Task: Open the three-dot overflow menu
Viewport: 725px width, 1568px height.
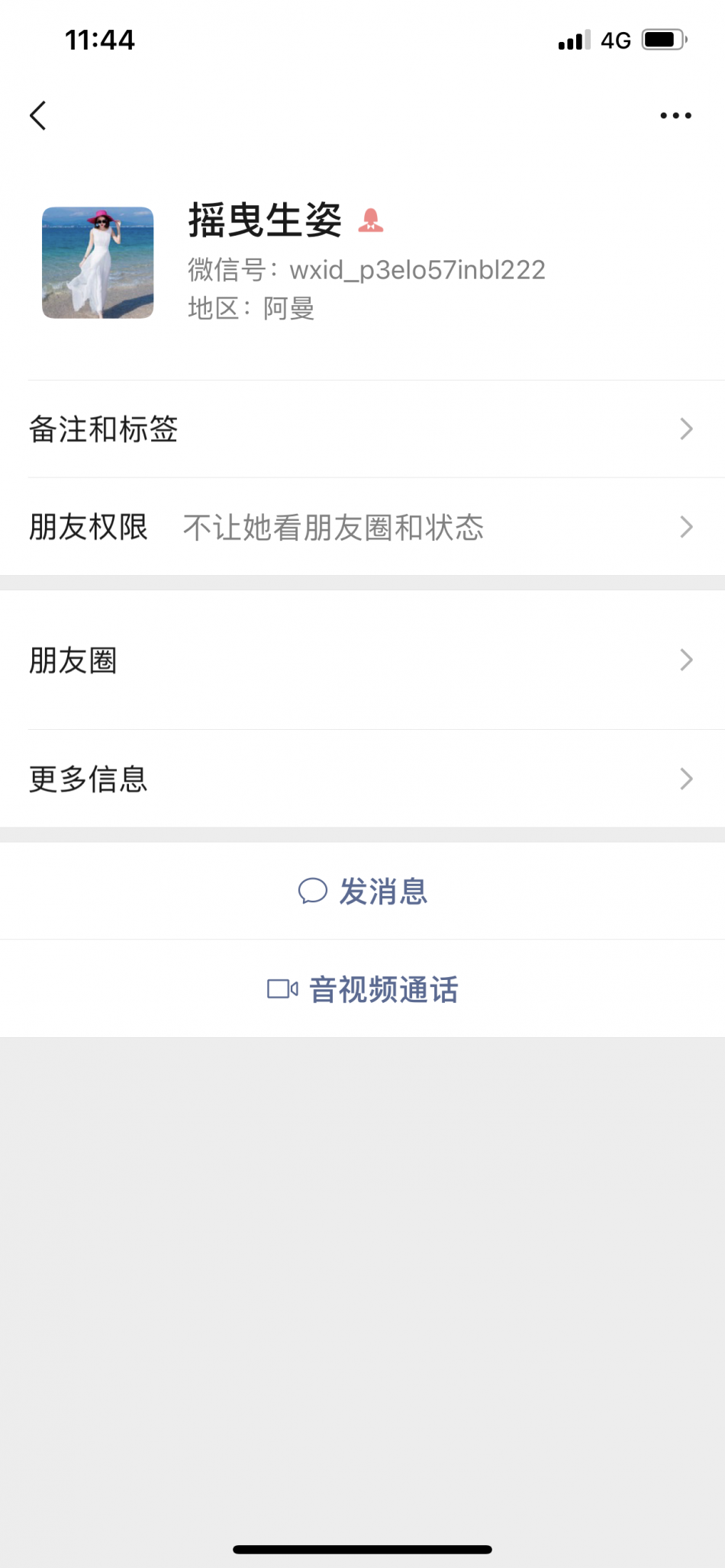Action: pyautogui.click(x=675, y=116)
